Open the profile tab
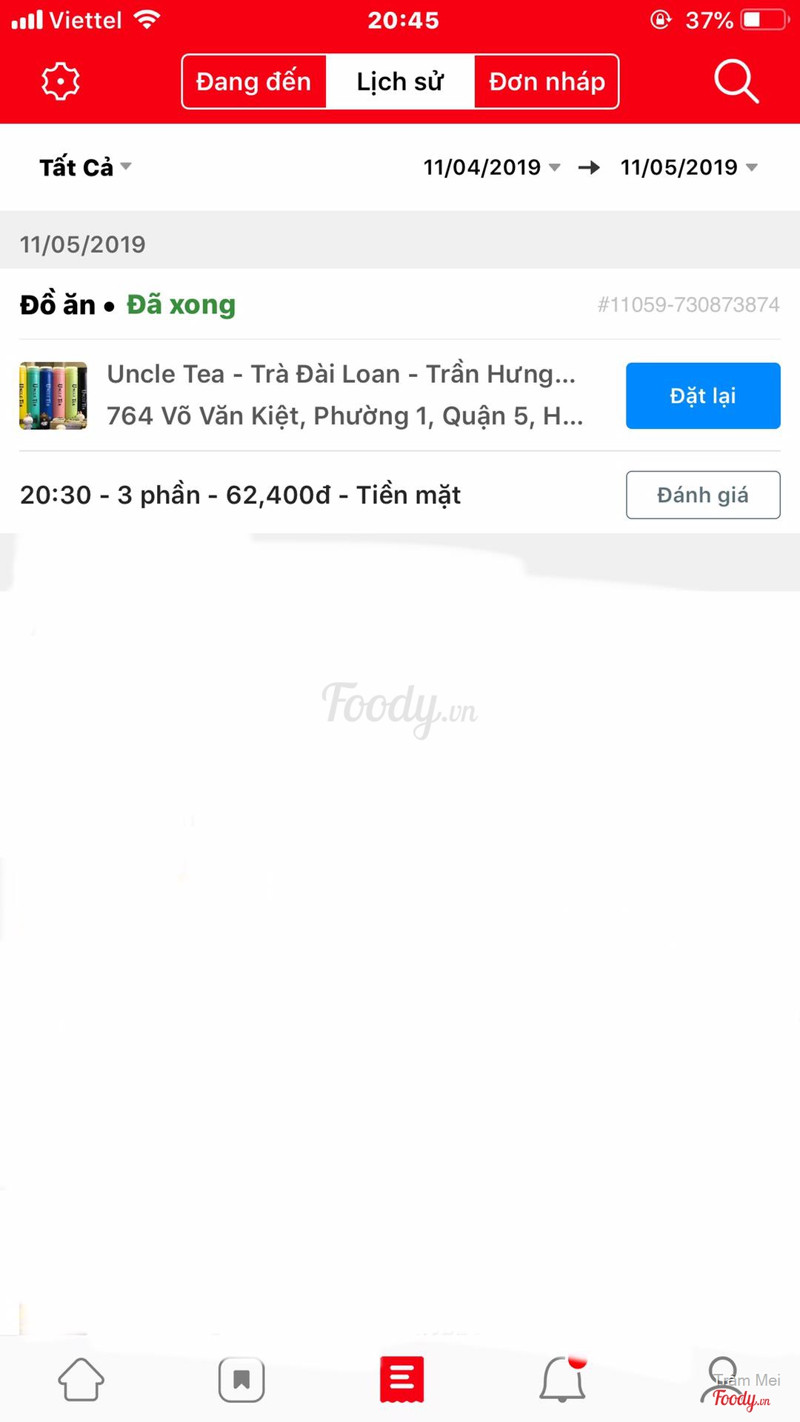800x1422 pixels. 724,1380
